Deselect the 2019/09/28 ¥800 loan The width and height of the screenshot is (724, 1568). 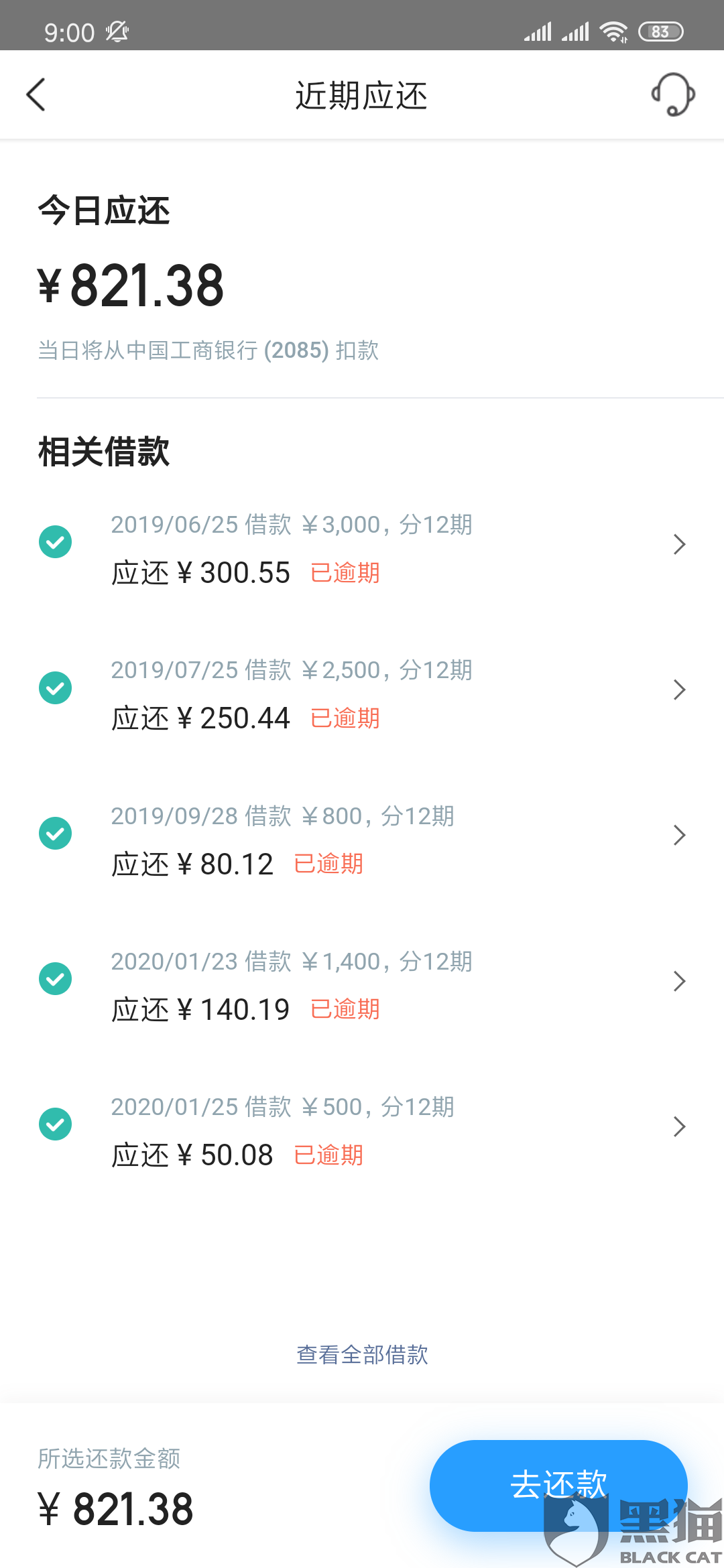(x=56, y=834)
